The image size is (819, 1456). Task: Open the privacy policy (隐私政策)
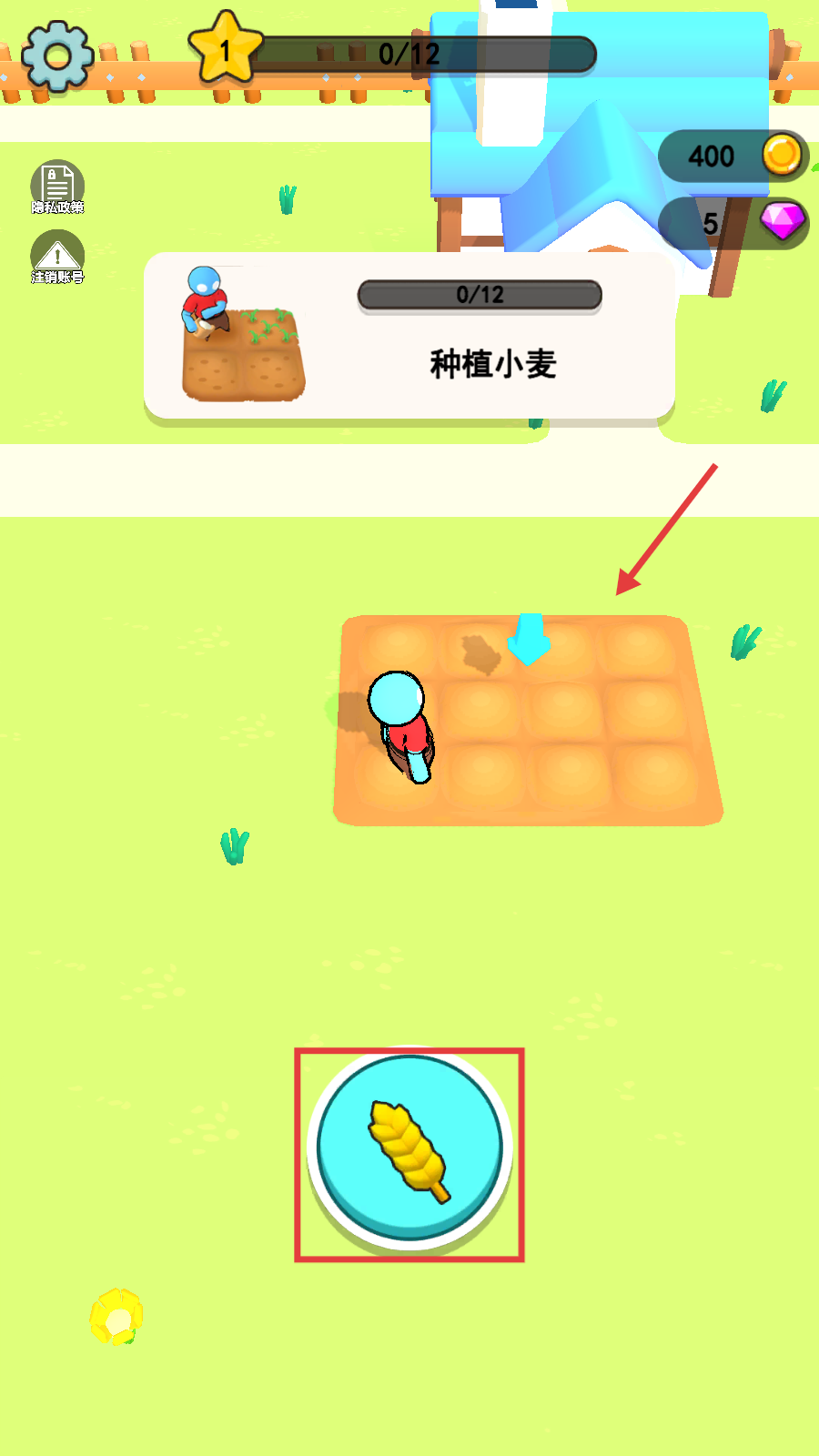pos(57,187)
